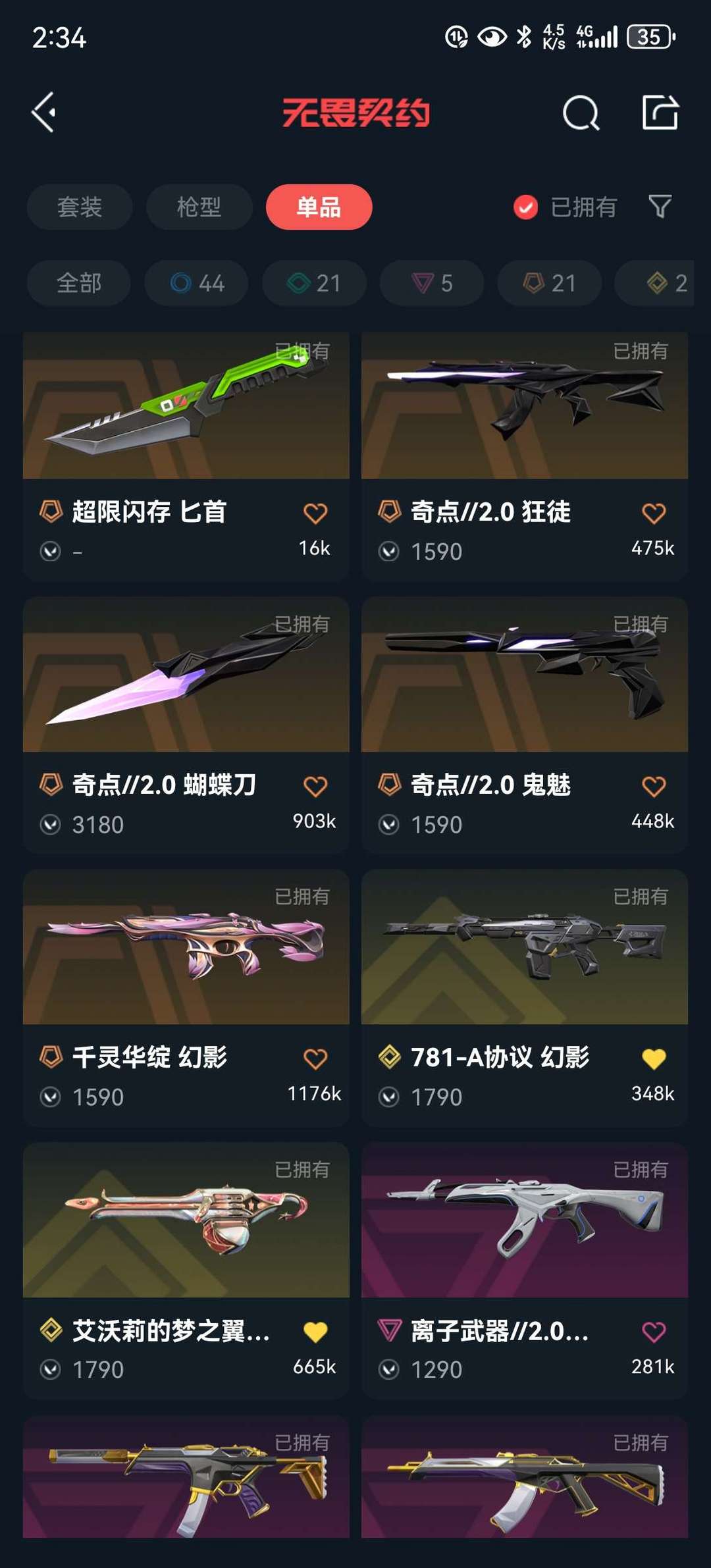Open the search icon
The height and width of the screenshot is (1568, 711).
[x=581, y=113]
